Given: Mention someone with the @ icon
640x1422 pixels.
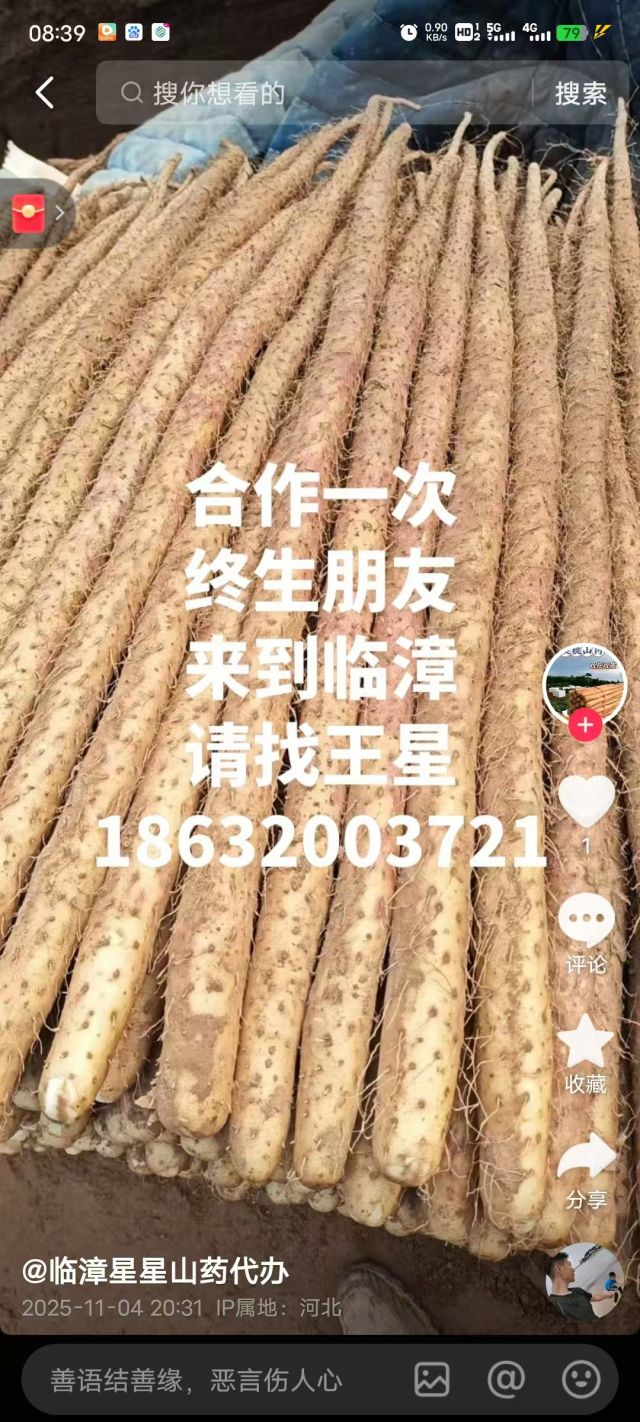Looking at the screenshot, I should point(506,1380).
